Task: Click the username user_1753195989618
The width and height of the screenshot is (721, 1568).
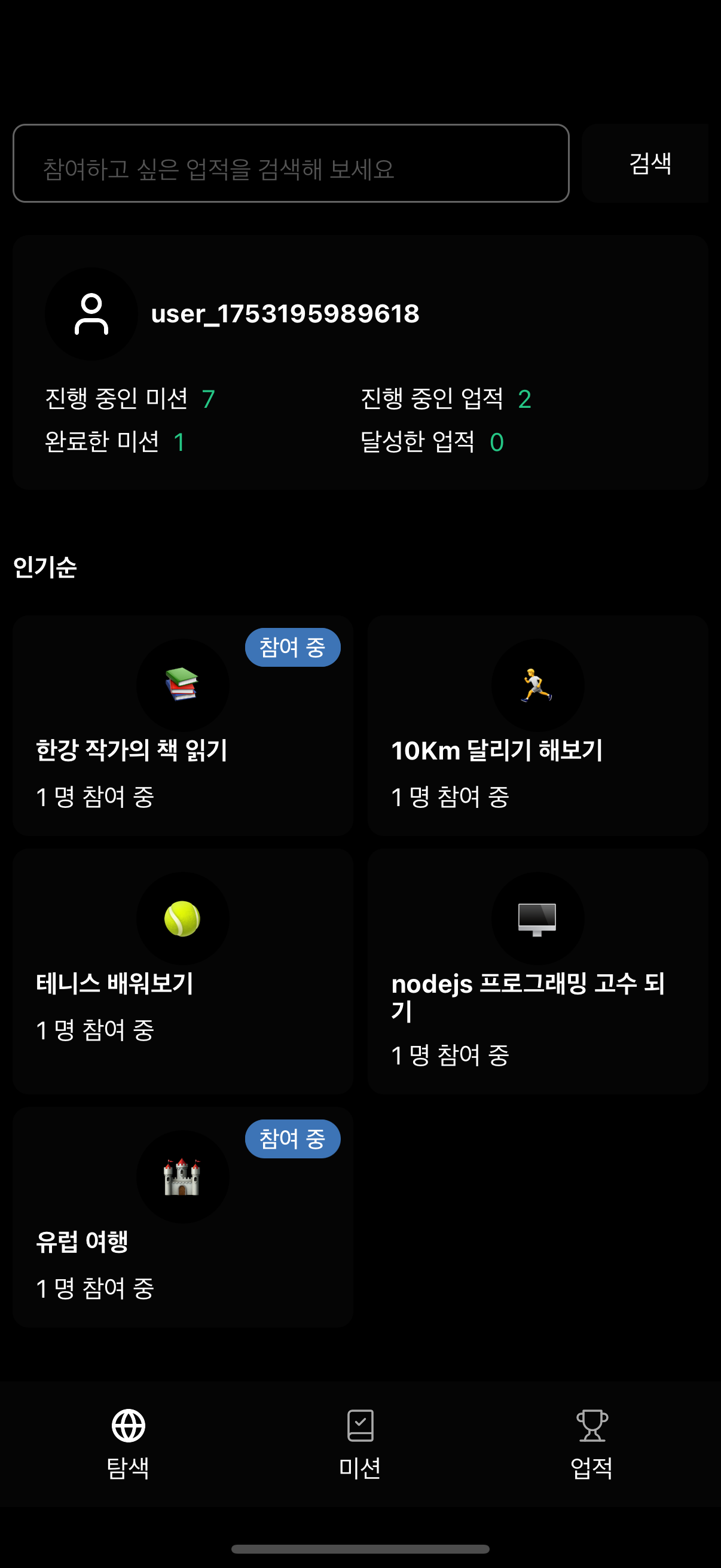Action: 285,314
